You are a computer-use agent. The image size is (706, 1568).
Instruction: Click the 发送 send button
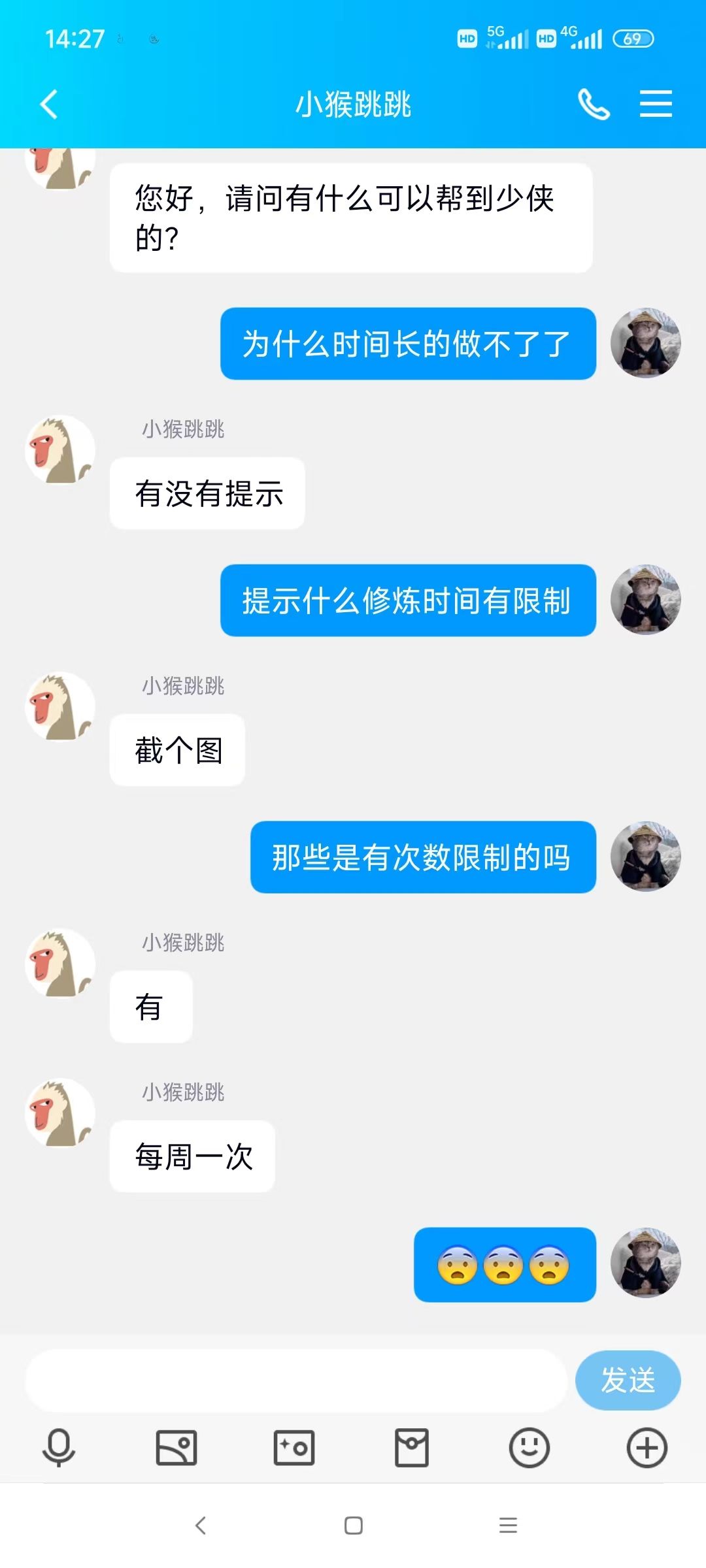tap(627, 1380)
